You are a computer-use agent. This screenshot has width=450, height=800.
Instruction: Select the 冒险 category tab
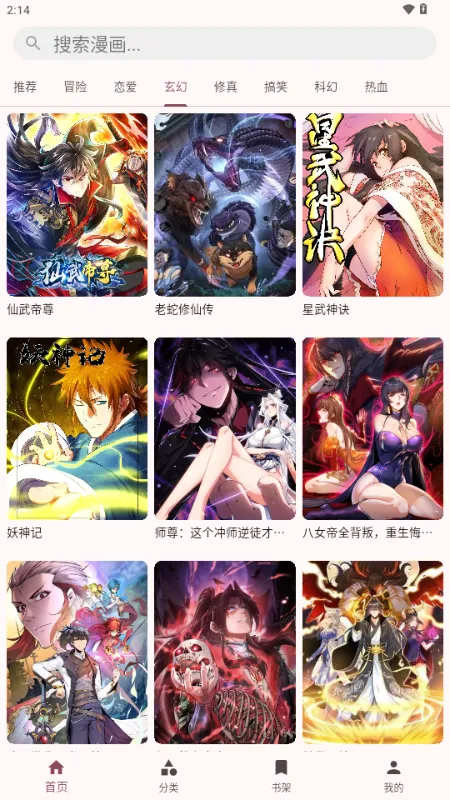click(x=75, y=87)
